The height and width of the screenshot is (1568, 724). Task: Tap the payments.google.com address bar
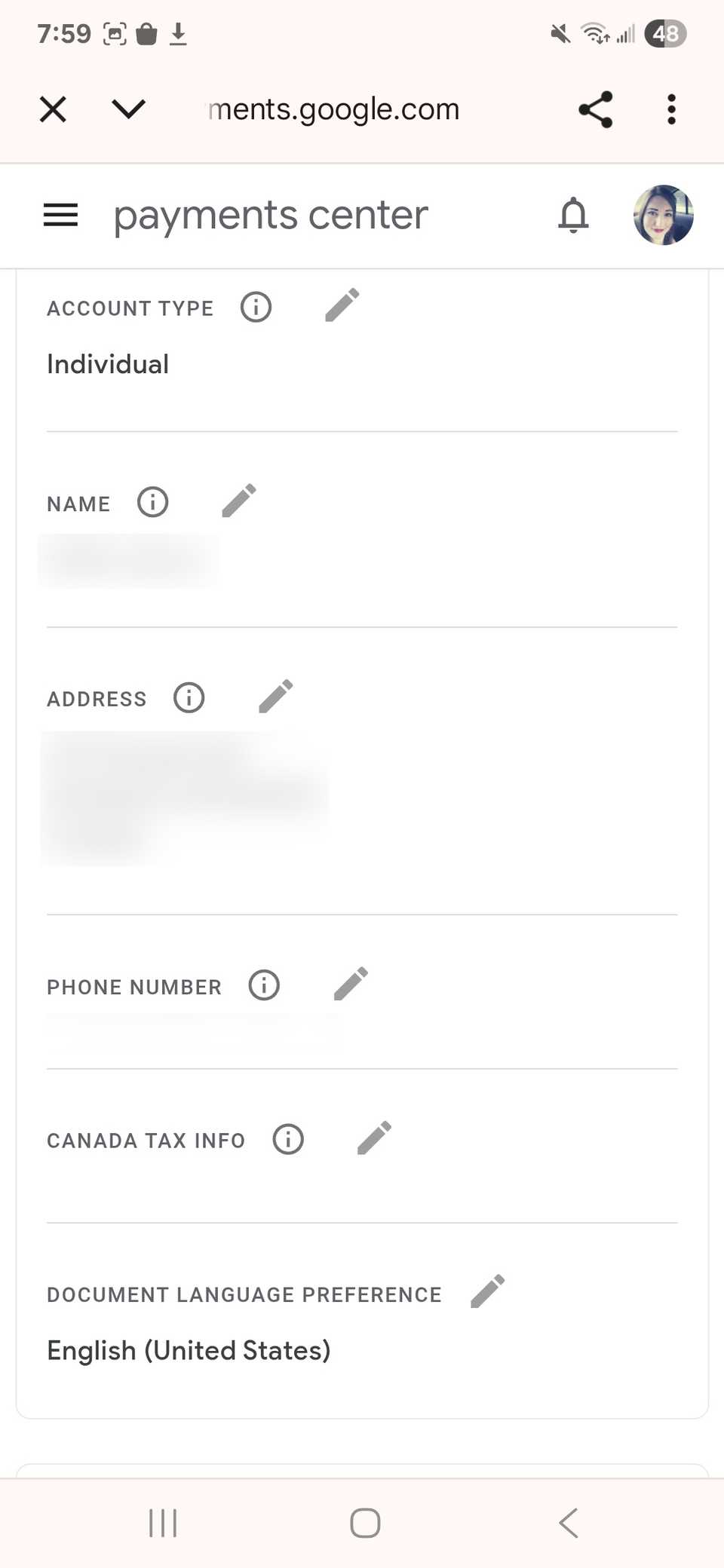coord(334,109)
